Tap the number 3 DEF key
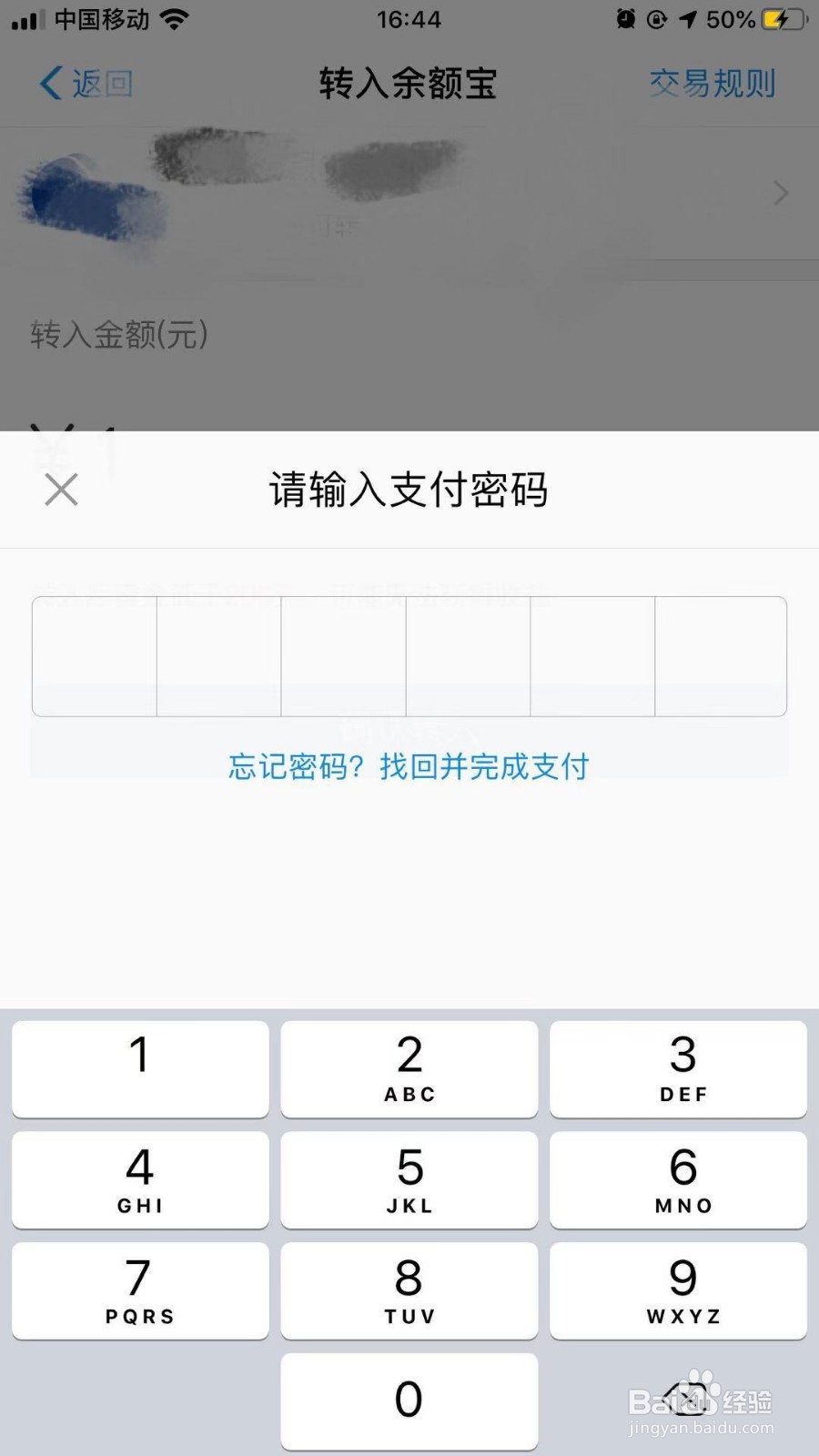819x1456 pixels. click(x=679, y=1069)
